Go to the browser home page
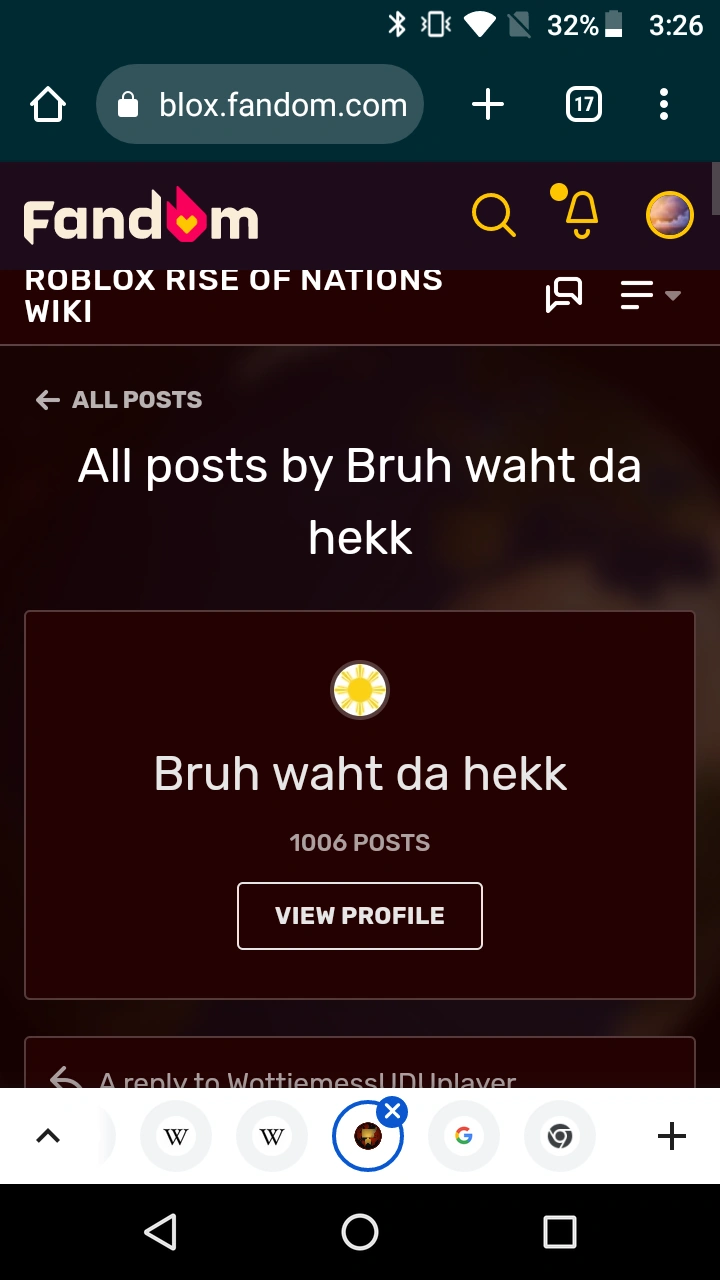 (48, 105)
